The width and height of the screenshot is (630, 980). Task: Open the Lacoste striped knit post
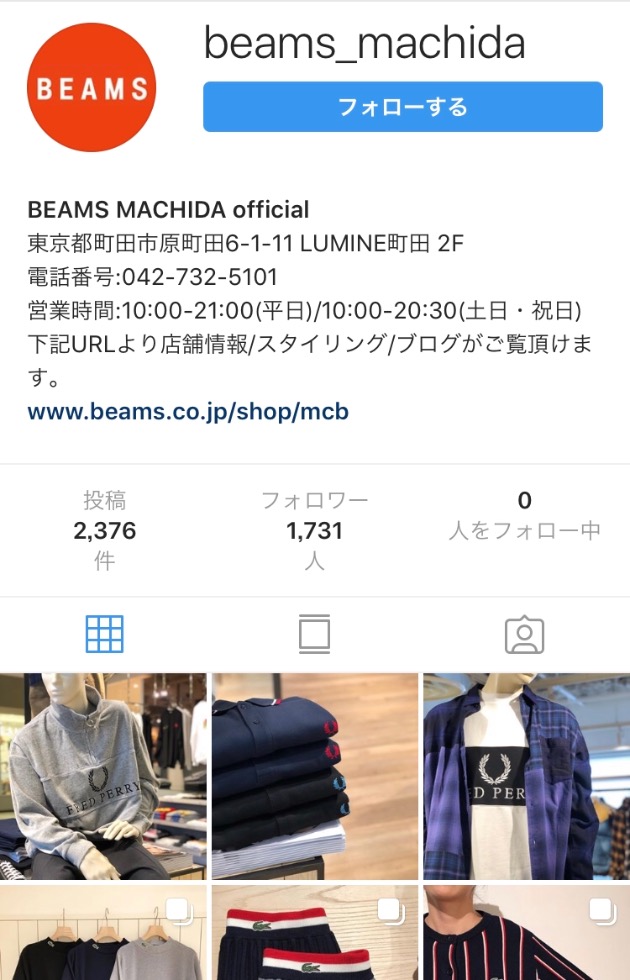pos(314,933)
